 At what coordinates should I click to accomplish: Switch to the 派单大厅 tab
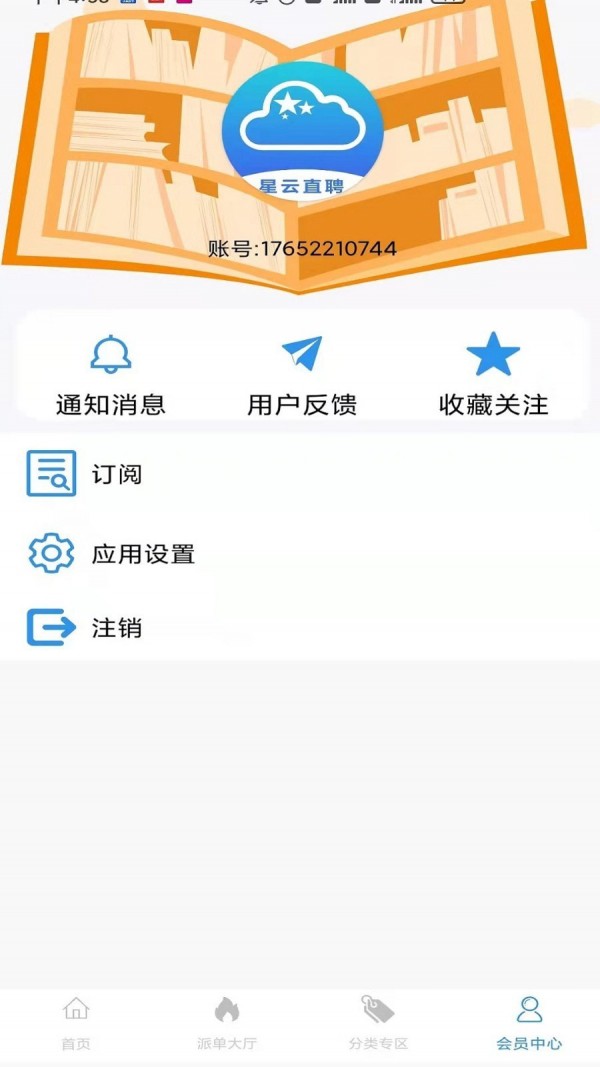tap(227, 1023)
